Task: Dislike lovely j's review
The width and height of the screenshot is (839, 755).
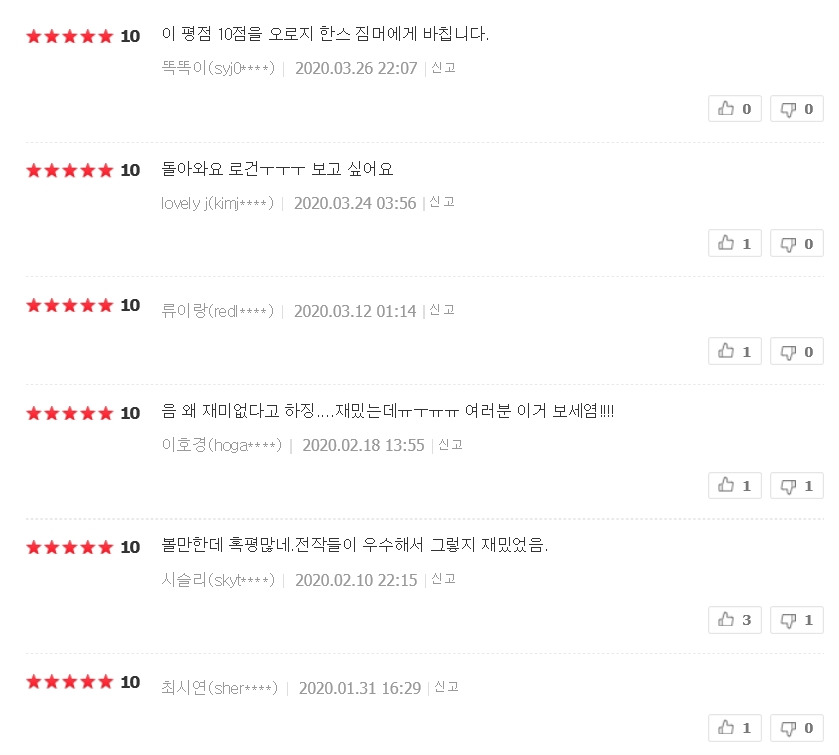Action: click(796, 243)
